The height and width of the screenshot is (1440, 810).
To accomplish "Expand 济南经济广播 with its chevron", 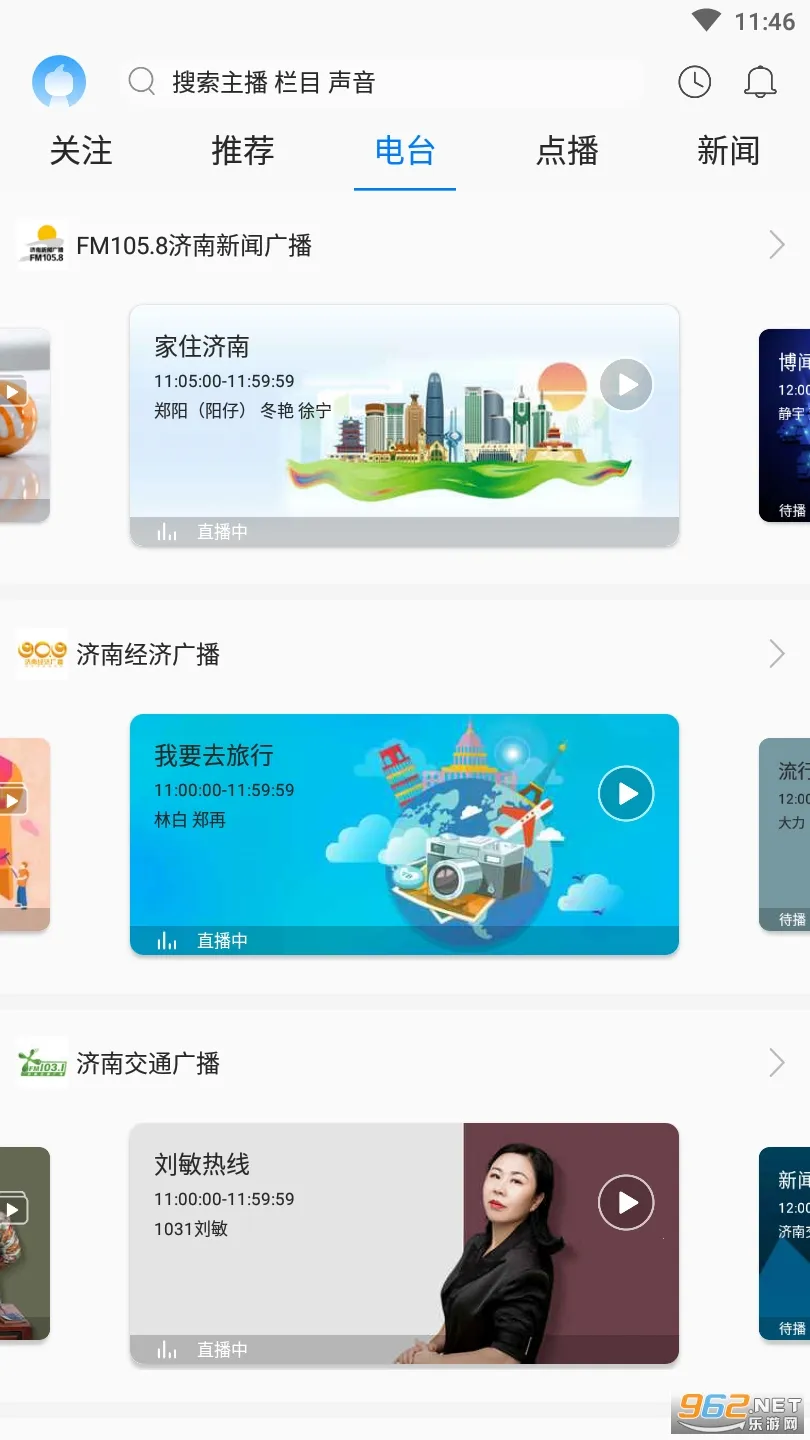I will pos(777,653).
